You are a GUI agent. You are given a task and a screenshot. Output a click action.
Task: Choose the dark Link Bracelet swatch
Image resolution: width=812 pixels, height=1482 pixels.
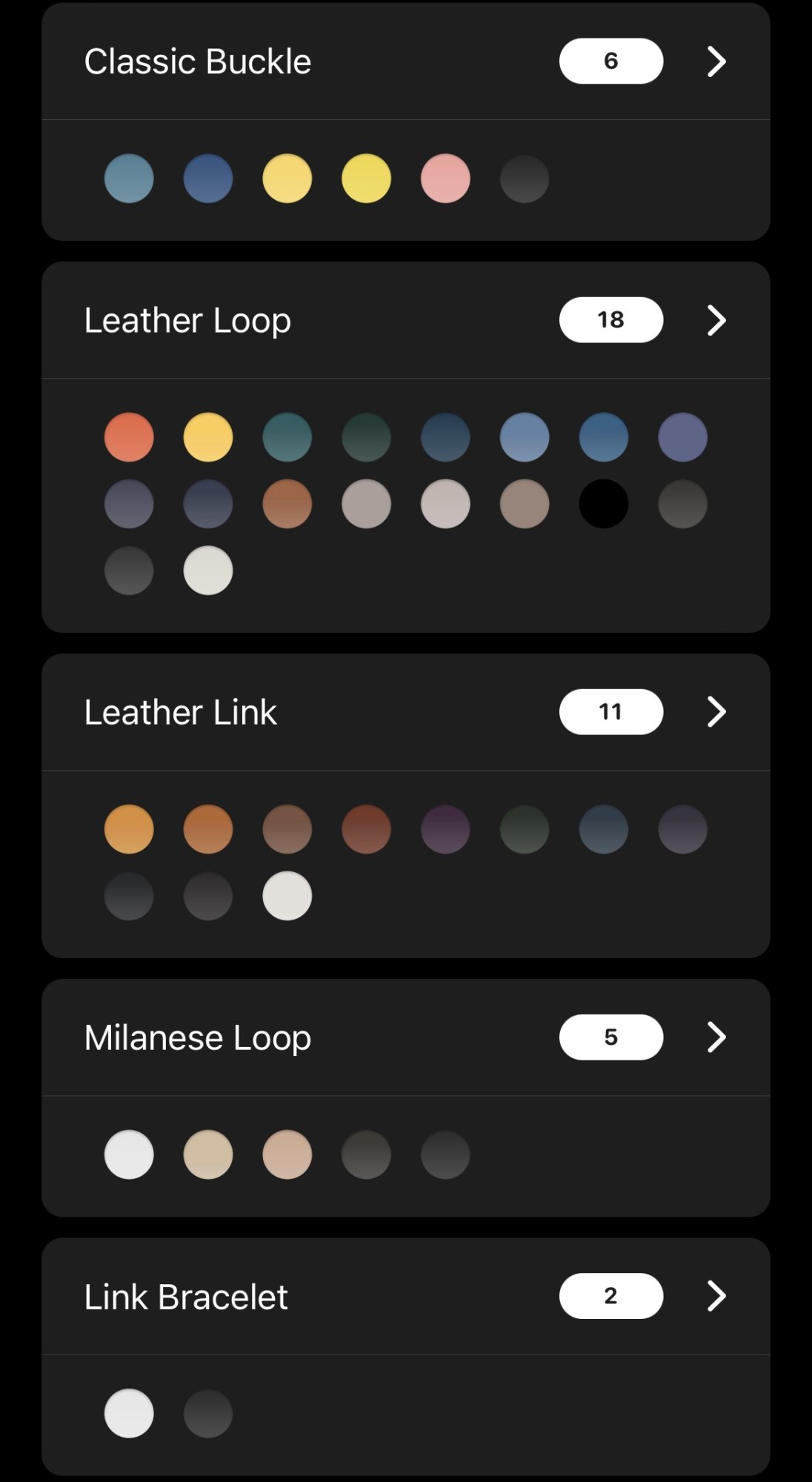click(208, 1413)
